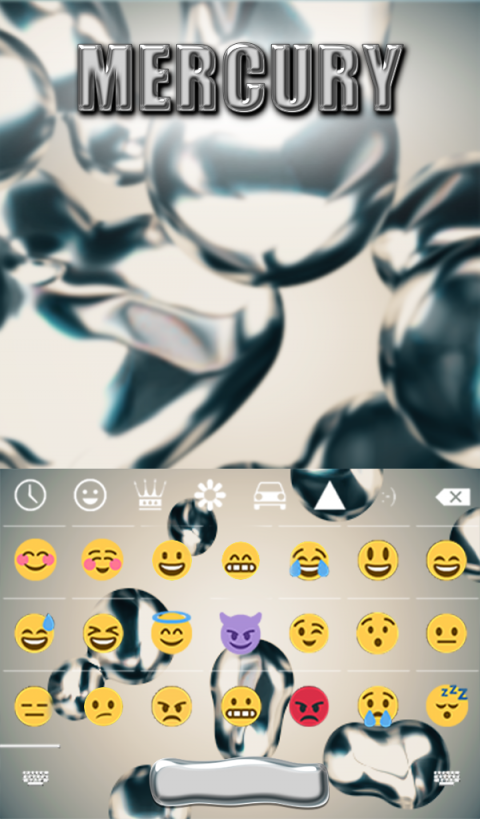Select the crown emoji category tab
Screen dimensions: 480x819
(150, 495)
